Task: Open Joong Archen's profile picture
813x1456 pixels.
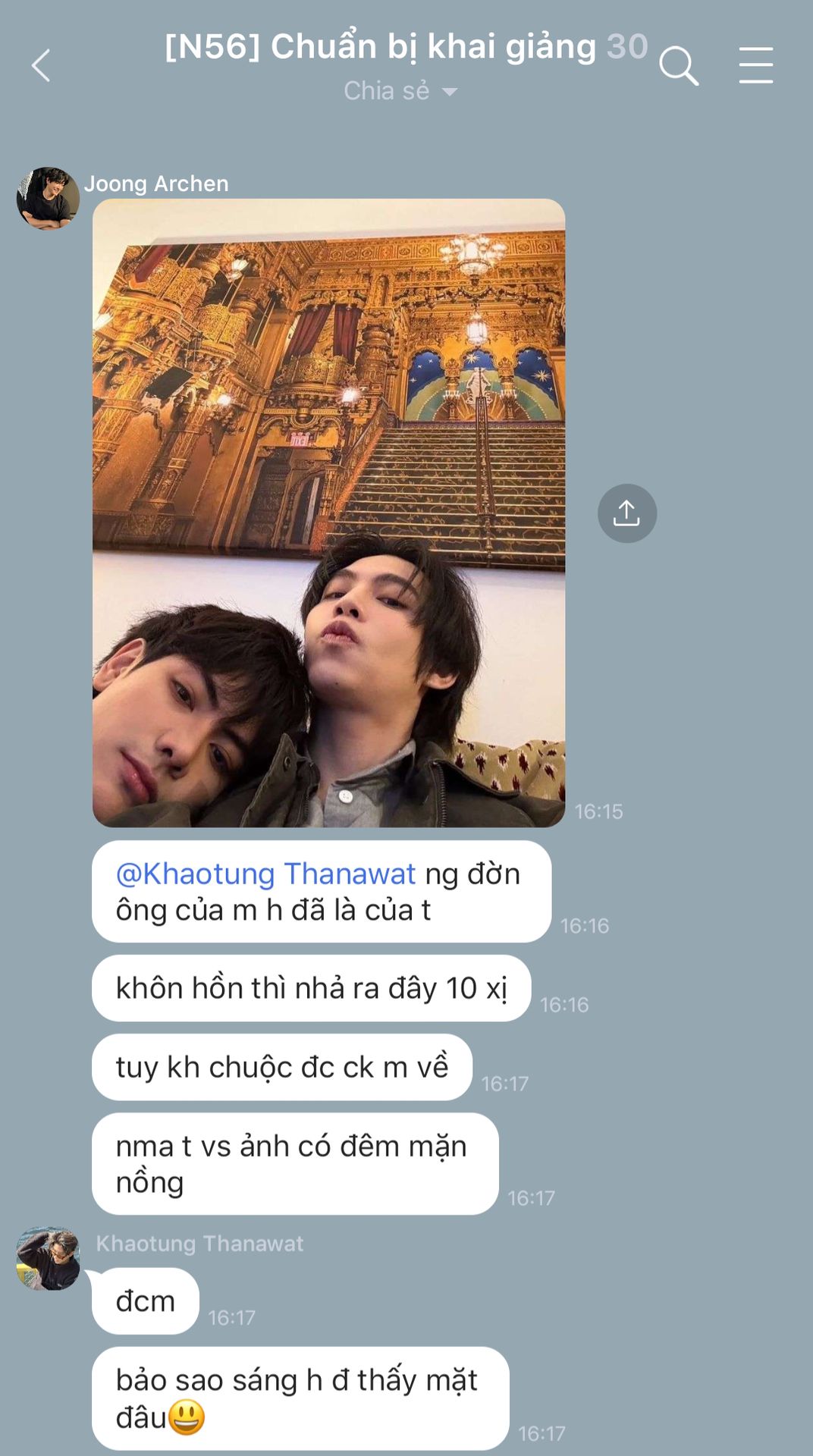Action: pos(48,199)
